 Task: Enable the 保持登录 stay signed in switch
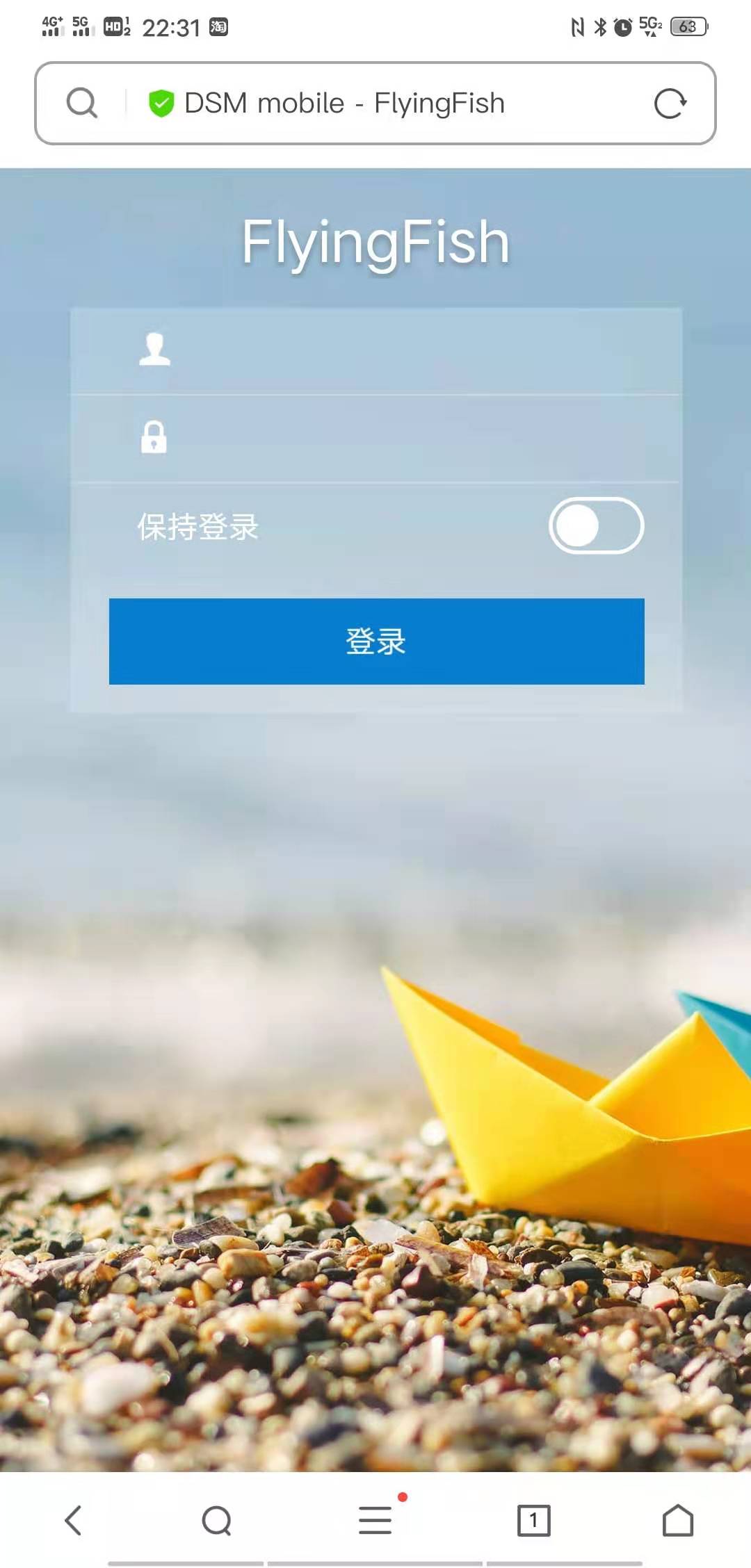[596, 525]
